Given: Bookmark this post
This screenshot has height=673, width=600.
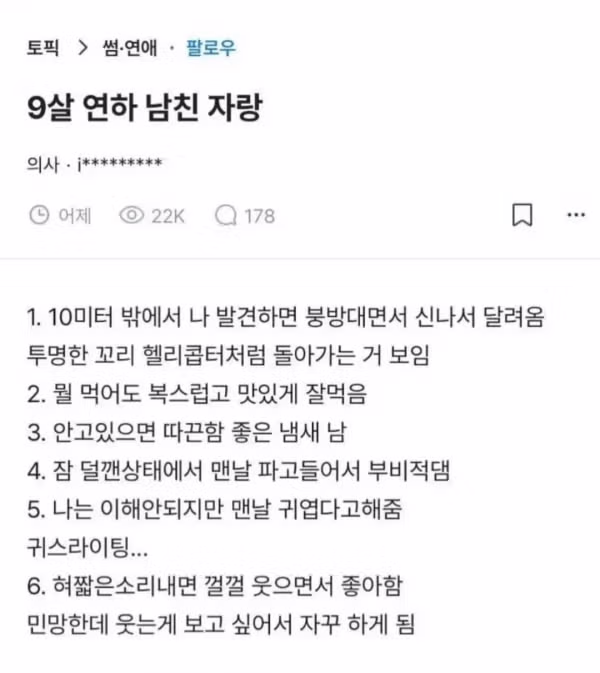Looking at the screenshot, I should pos(522,215).
